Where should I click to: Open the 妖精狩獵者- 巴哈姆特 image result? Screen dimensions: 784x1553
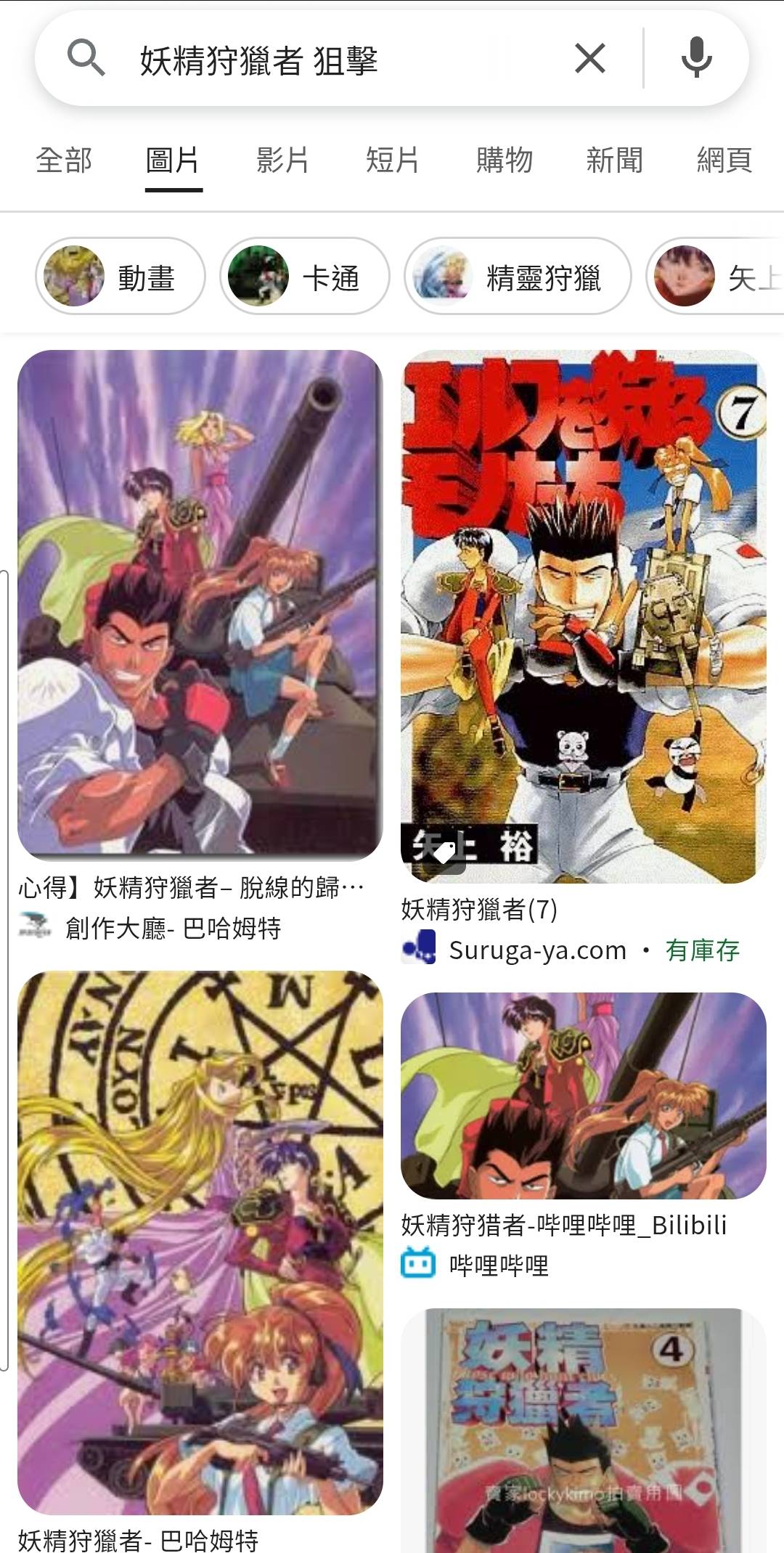pyautogui.click(x=200, y=1242)
